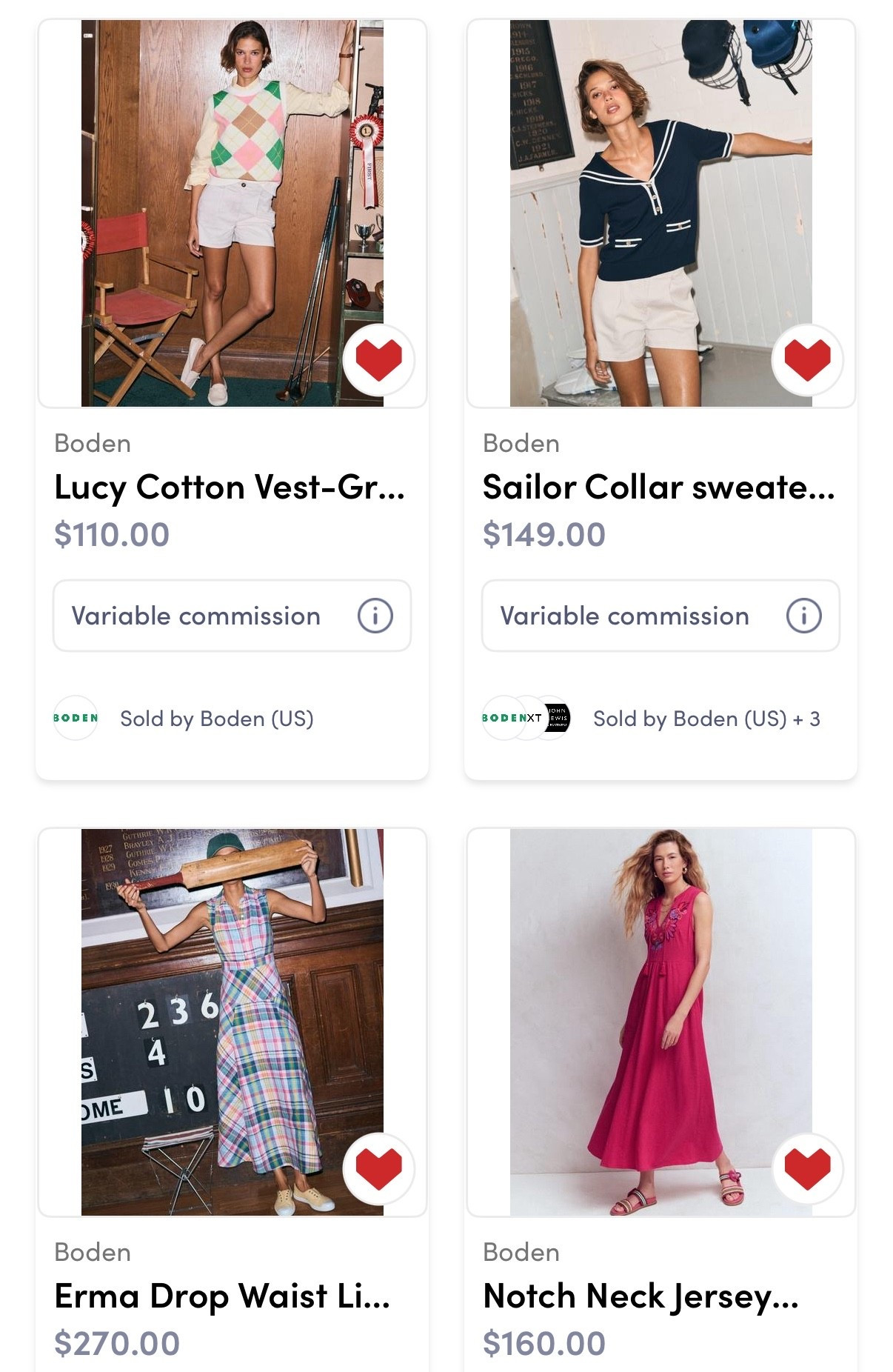Show commission info for Sailor Collar sweater
893x1372 pixels.
tap(803, 616)
